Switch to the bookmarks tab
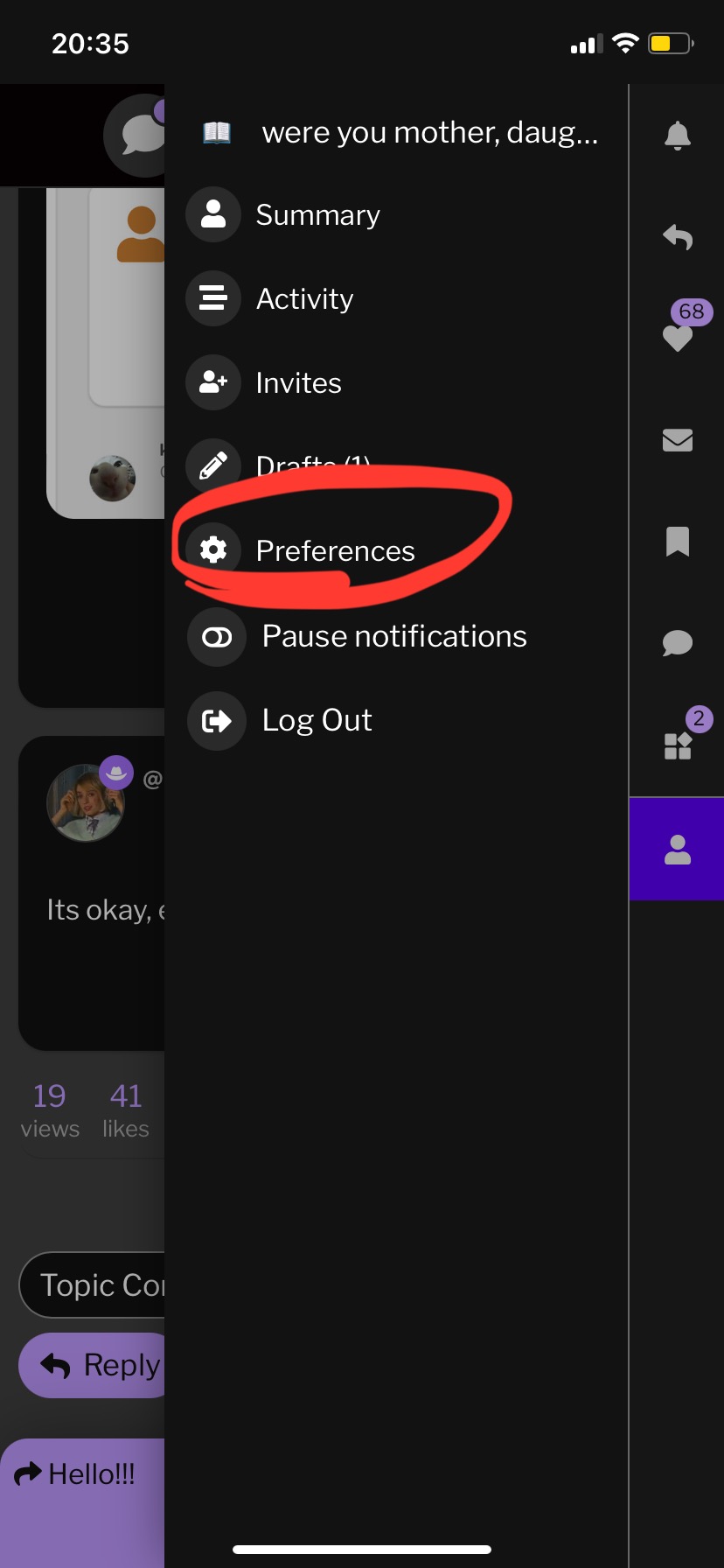The image size is (724, 1568). pyautogui.click(x=678, y=542)
